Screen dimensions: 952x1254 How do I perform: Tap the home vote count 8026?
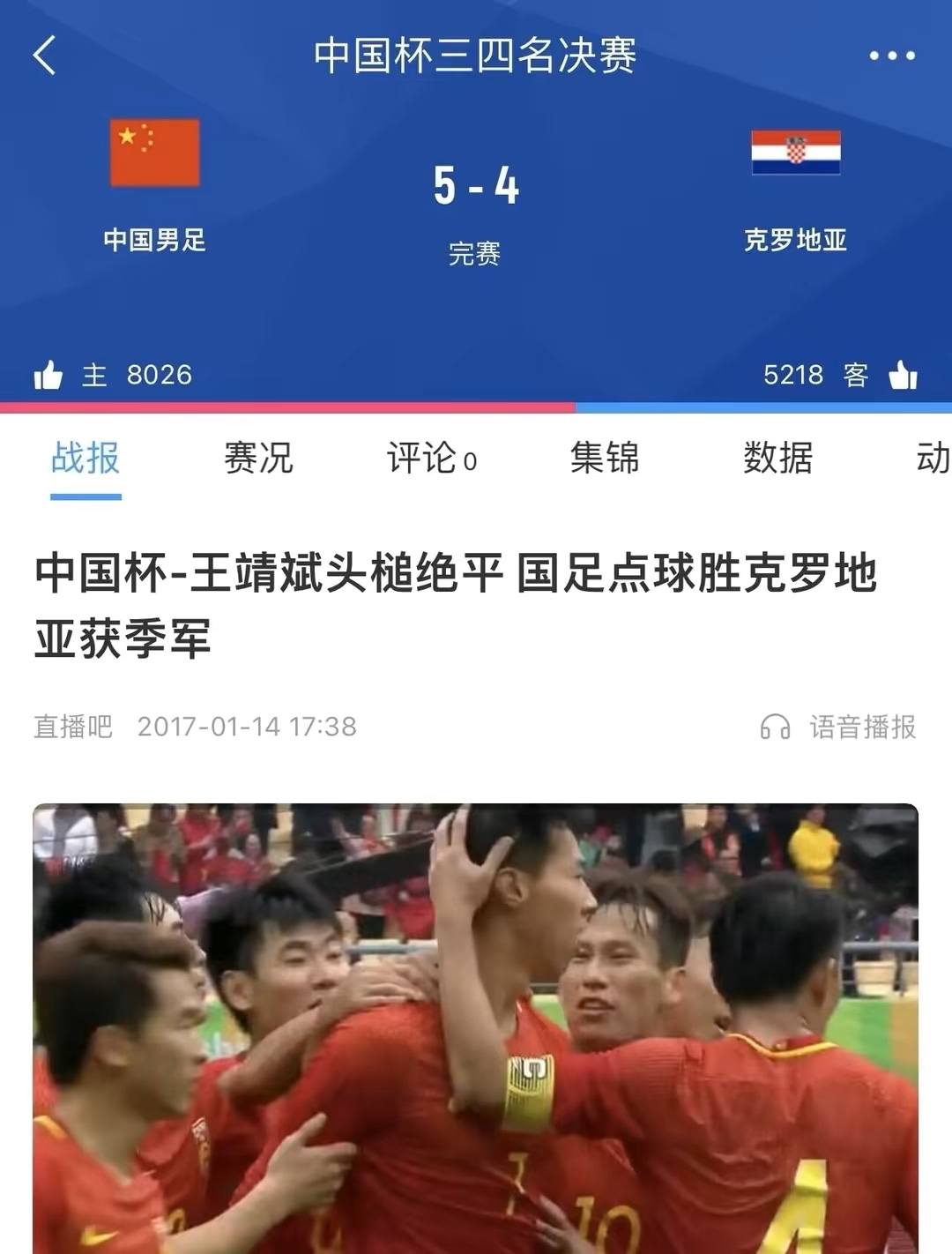[155, 374]
